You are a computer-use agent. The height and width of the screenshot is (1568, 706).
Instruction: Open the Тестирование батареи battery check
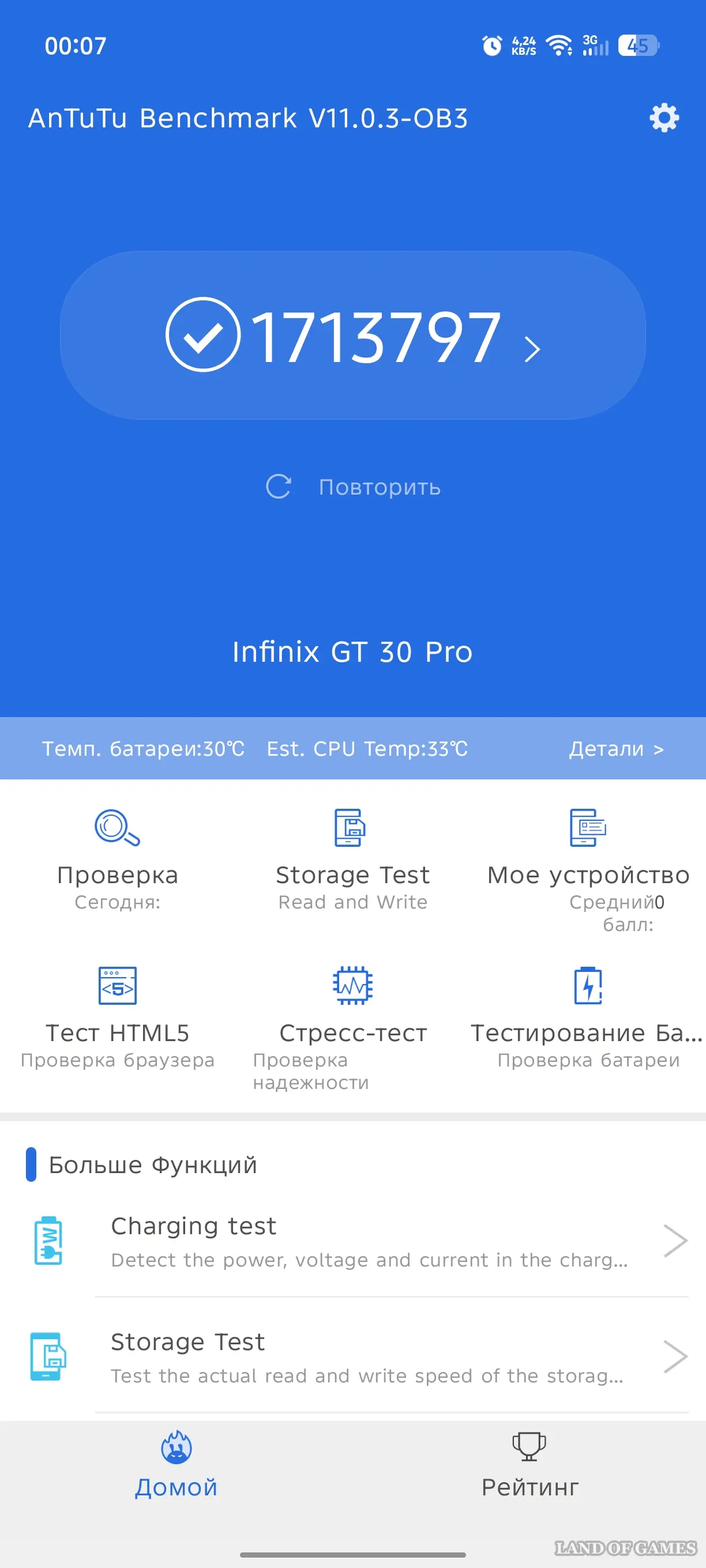point(588,1016)
